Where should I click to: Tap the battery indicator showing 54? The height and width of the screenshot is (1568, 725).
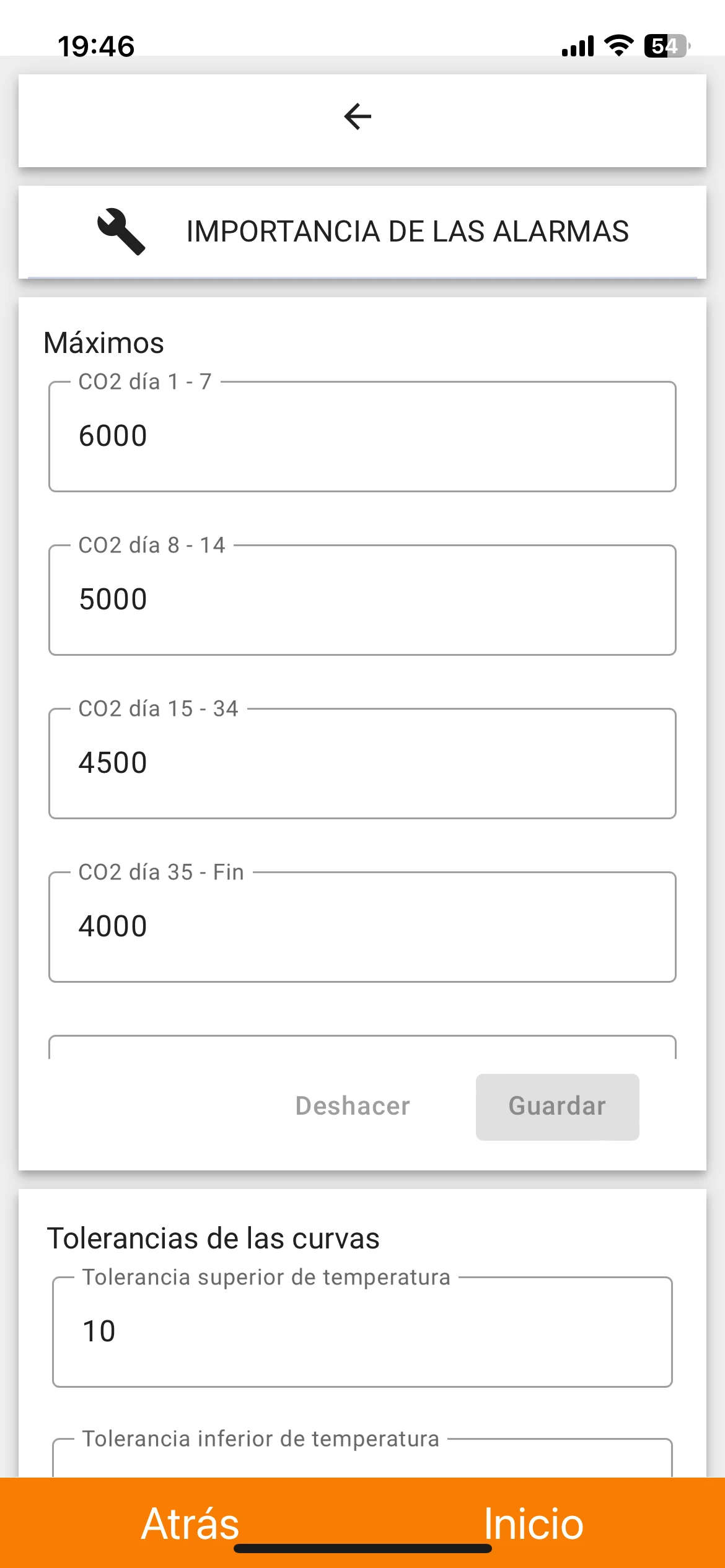point(664,45)
